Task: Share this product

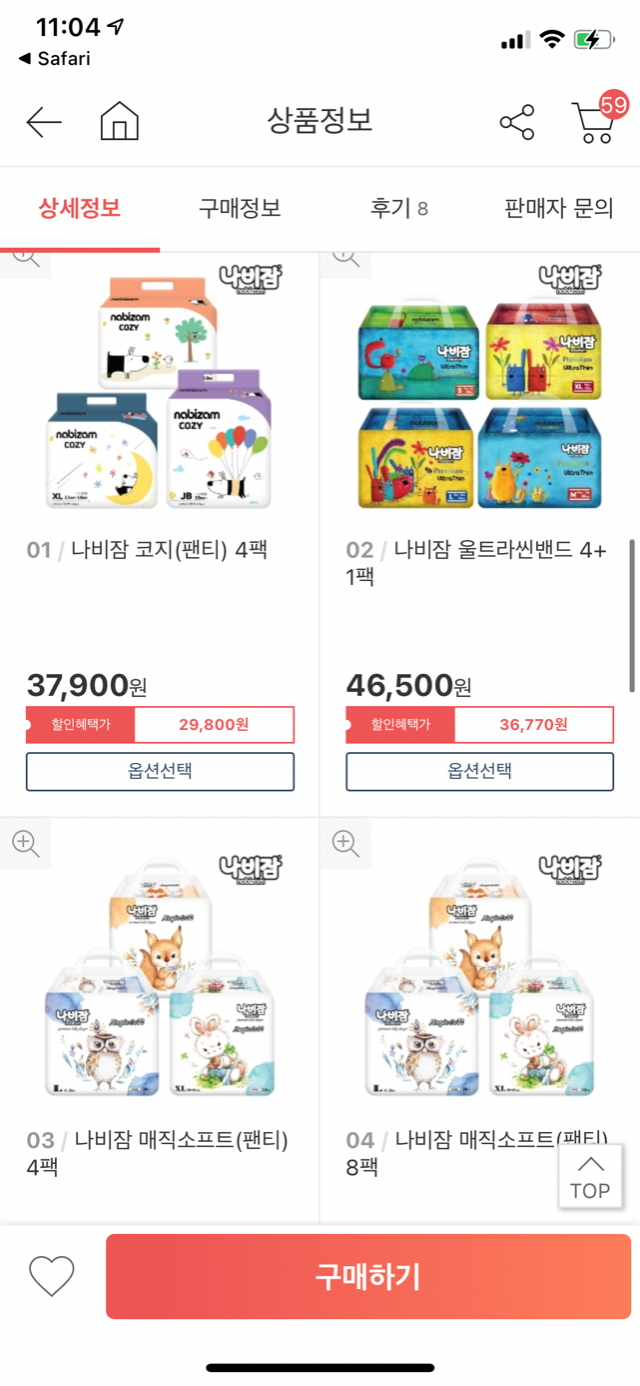Action: pos(517,123)
